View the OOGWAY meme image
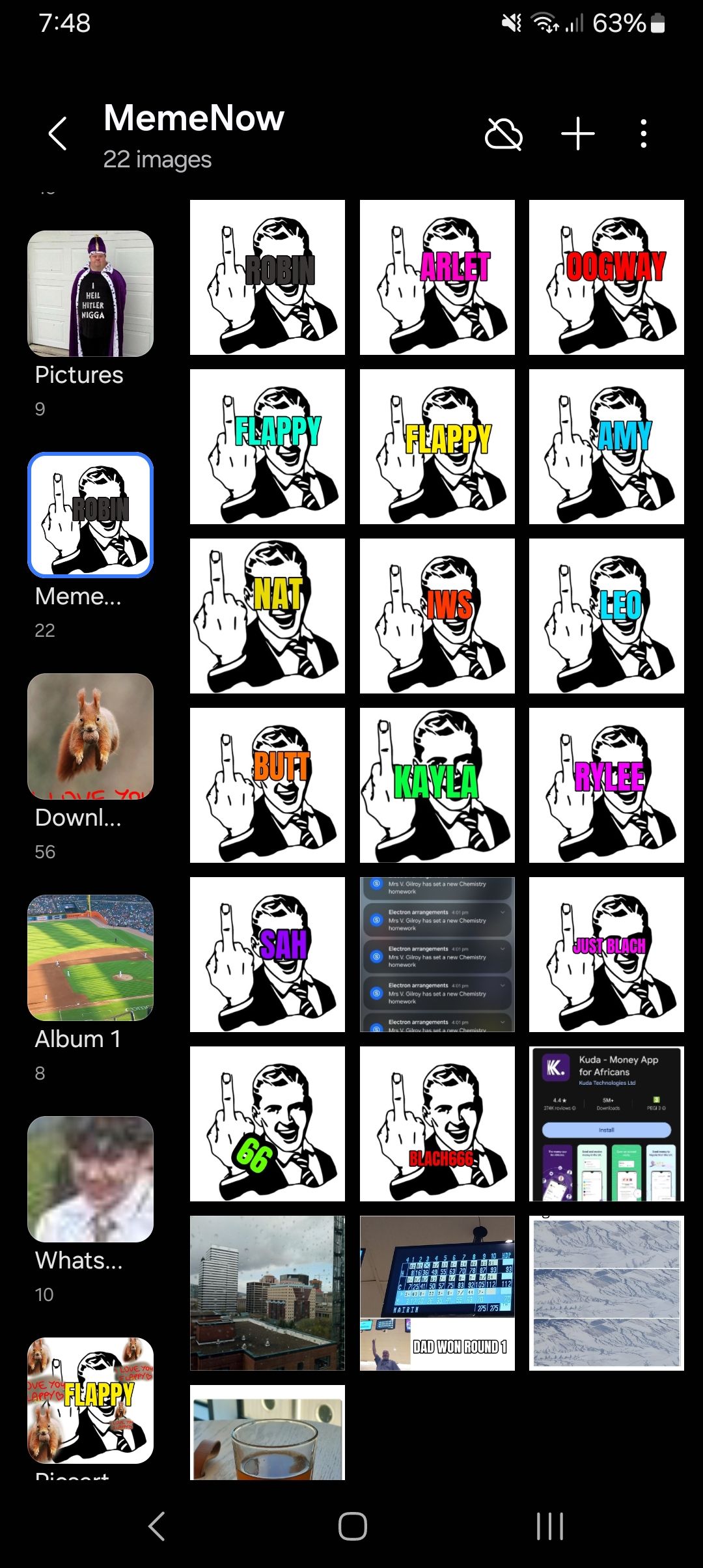Image resolution: width=703 pixels, height=1568 pixels. tap(606, 277)
